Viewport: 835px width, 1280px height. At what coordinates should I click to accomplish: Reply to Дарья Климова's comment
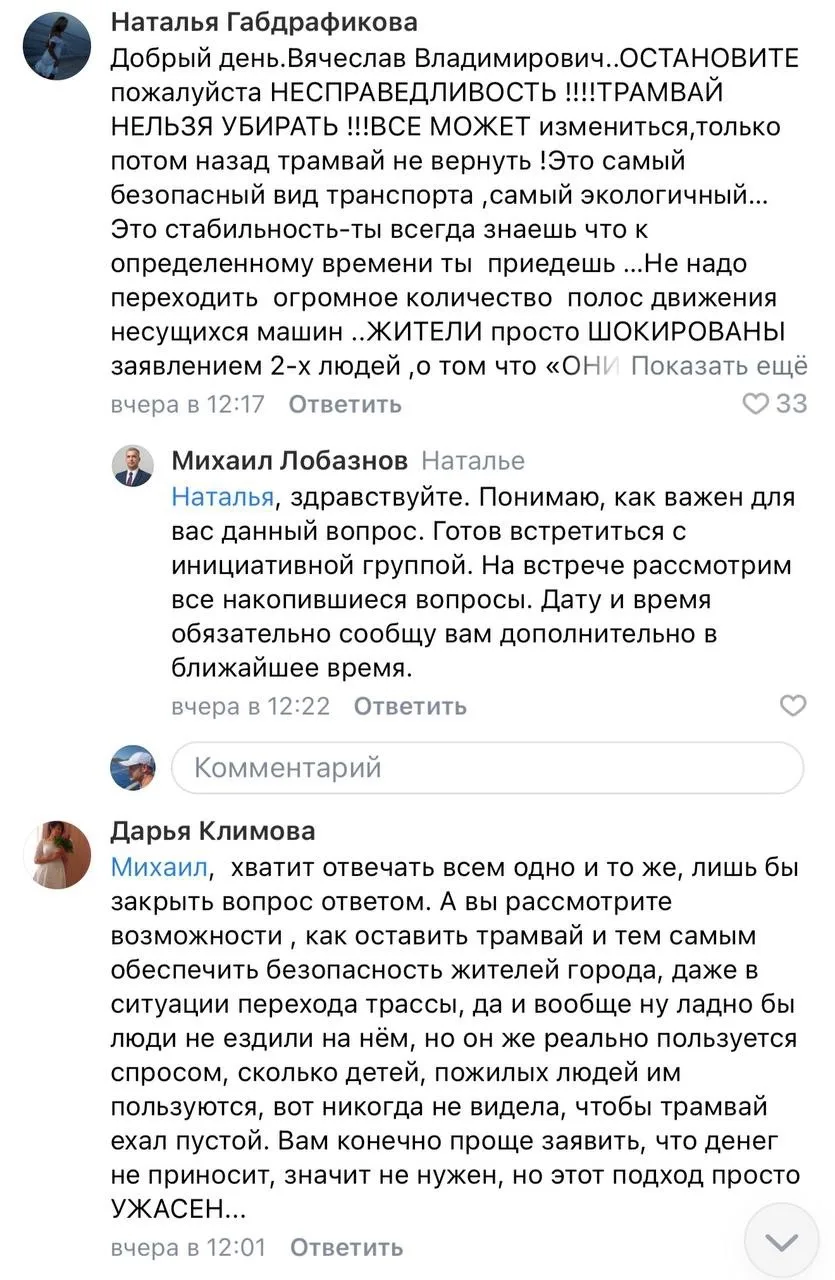click(346, 1247)
